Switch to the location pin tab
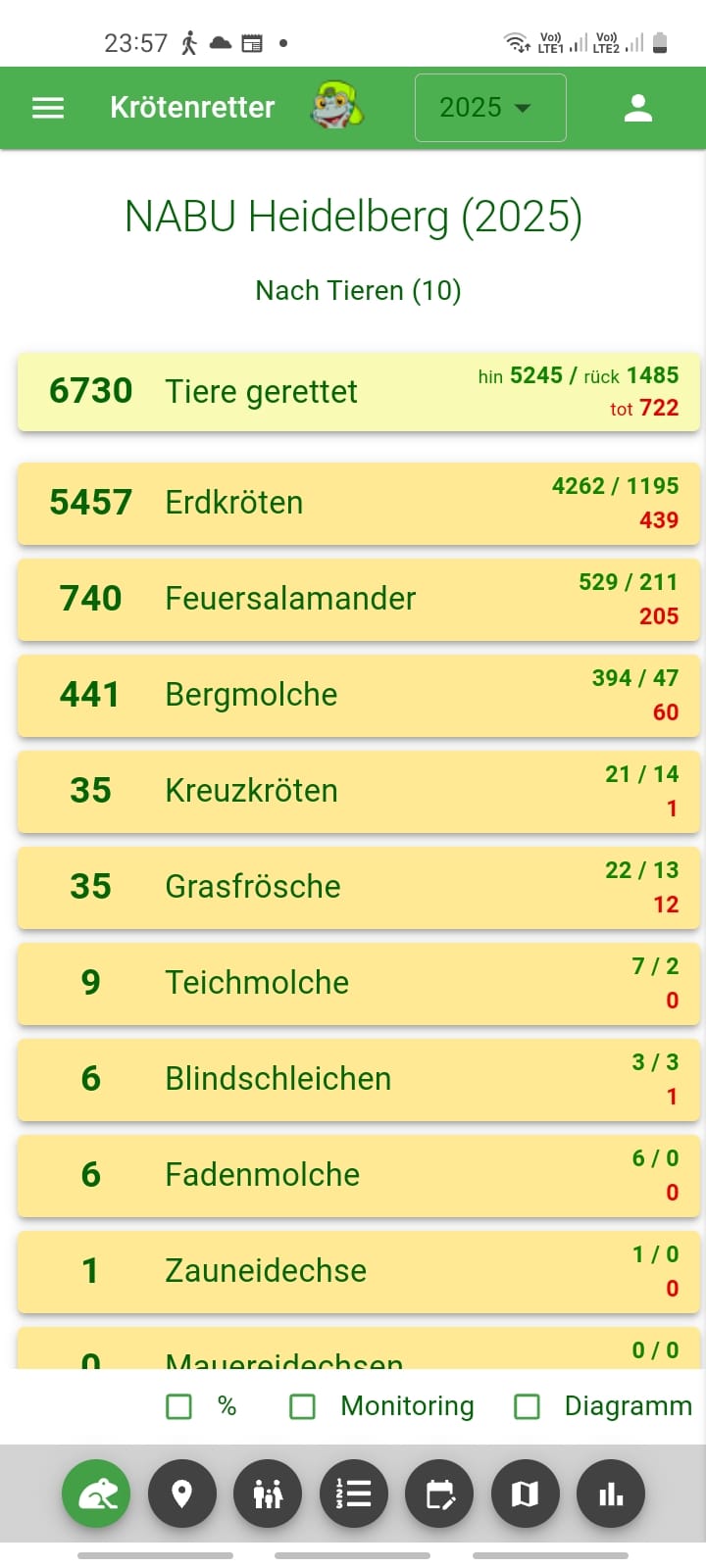The width and height of the screenshot is (706, 1568). click(x=181, y=1494)
